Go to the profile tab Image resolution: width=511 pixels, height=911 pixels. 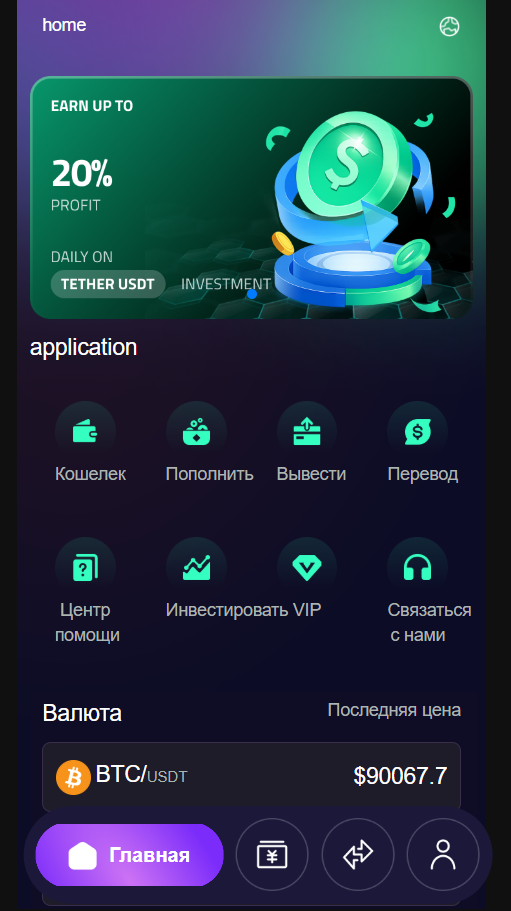click(x=443, y=855)
